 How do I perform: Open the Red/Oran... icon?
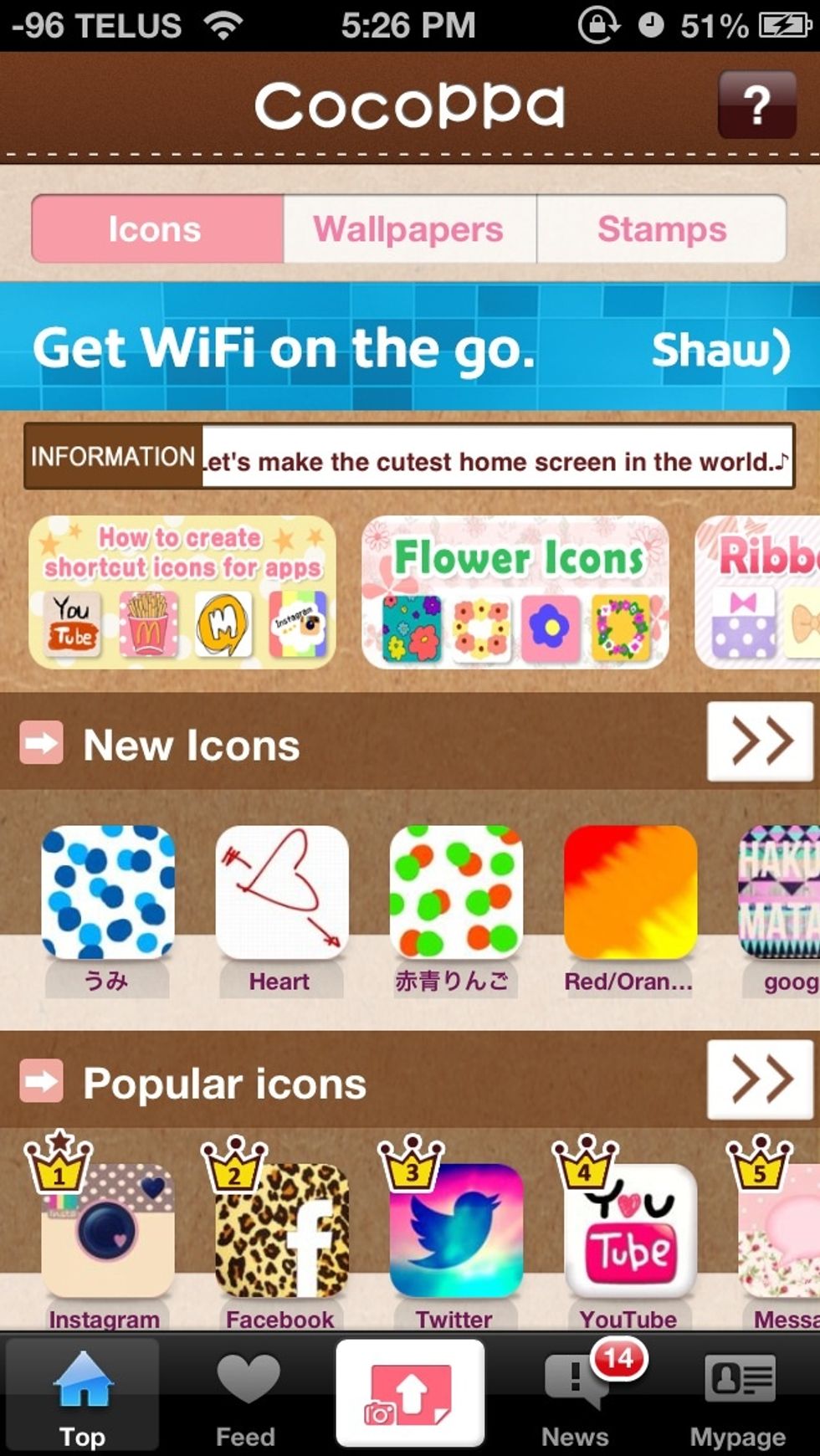(x=629, y=893)
